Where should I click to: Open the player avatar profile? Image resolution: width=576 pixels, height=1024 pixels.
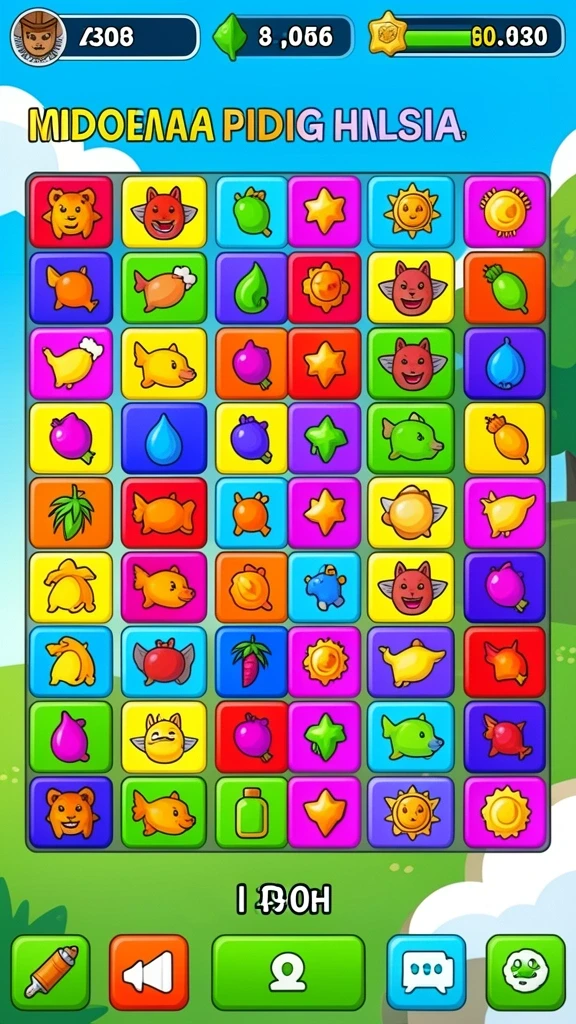[38, 37]
